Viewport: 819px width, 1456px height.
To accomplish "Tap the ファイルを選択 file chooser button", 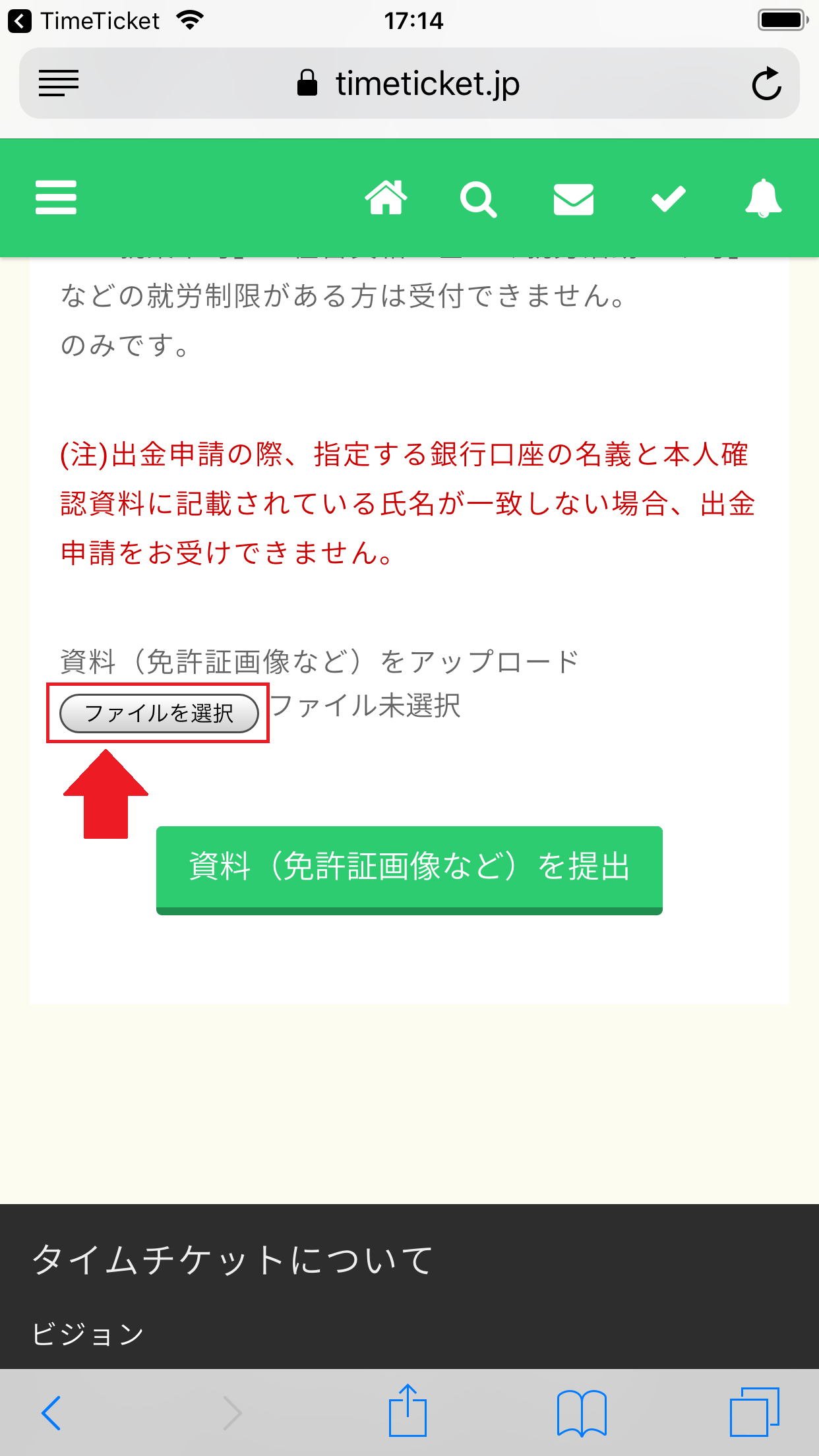I will [159, 713].
